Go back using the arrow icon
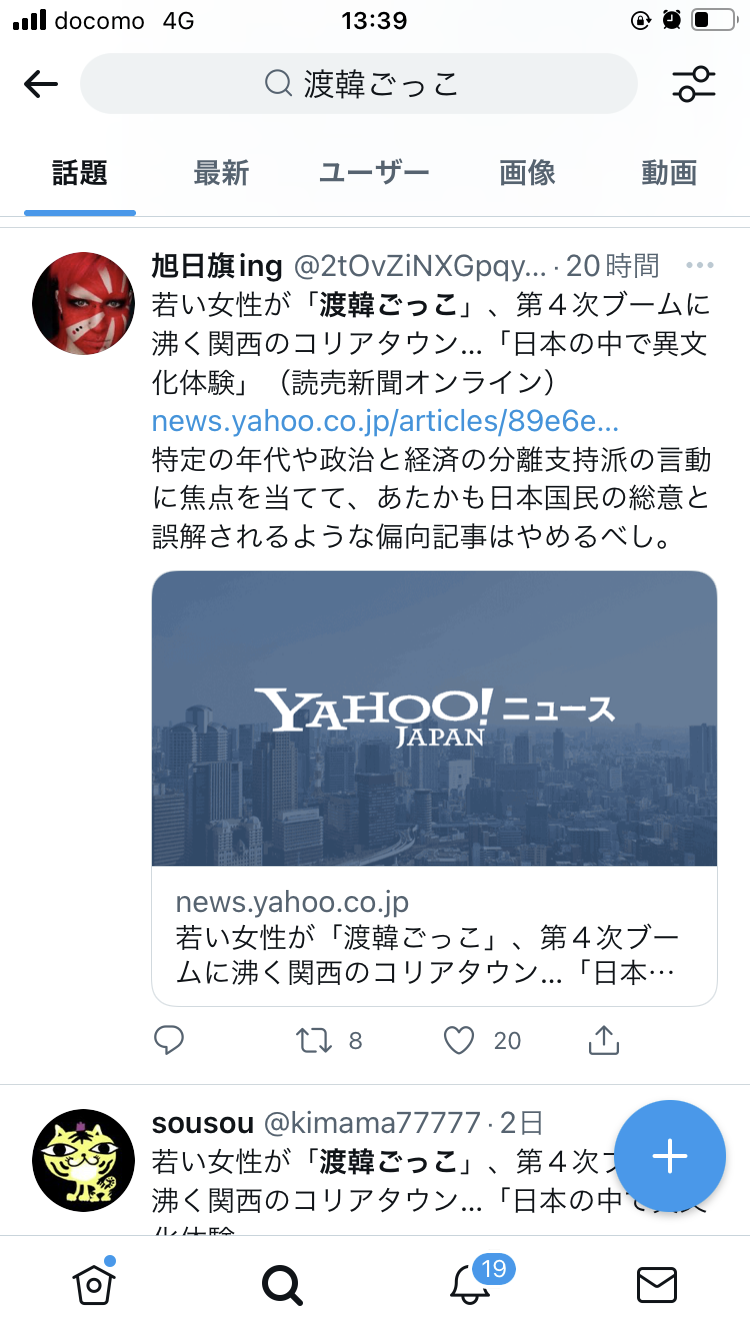The height and width of the screenshot is (1334, 750). tap(41, 84)
